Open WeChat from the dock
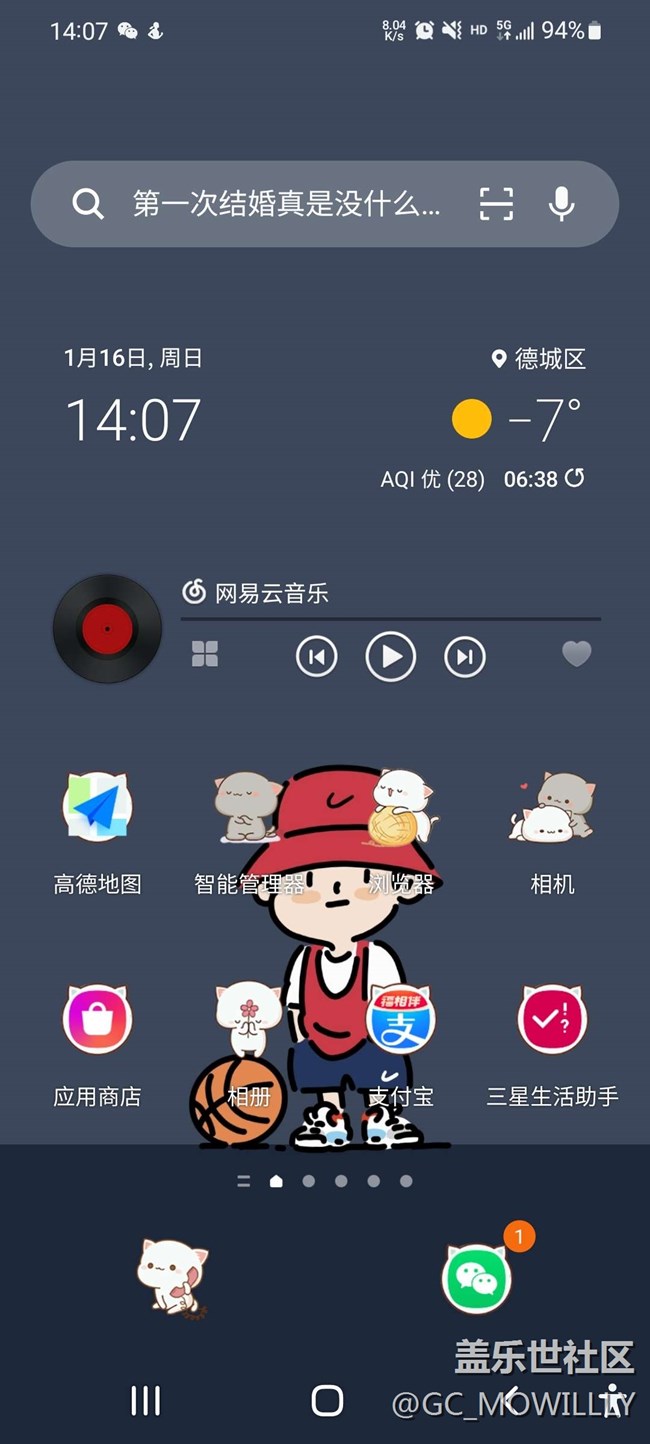Image resolution: width=650 pixels, height=1444 pixels. pos(476,1278)
